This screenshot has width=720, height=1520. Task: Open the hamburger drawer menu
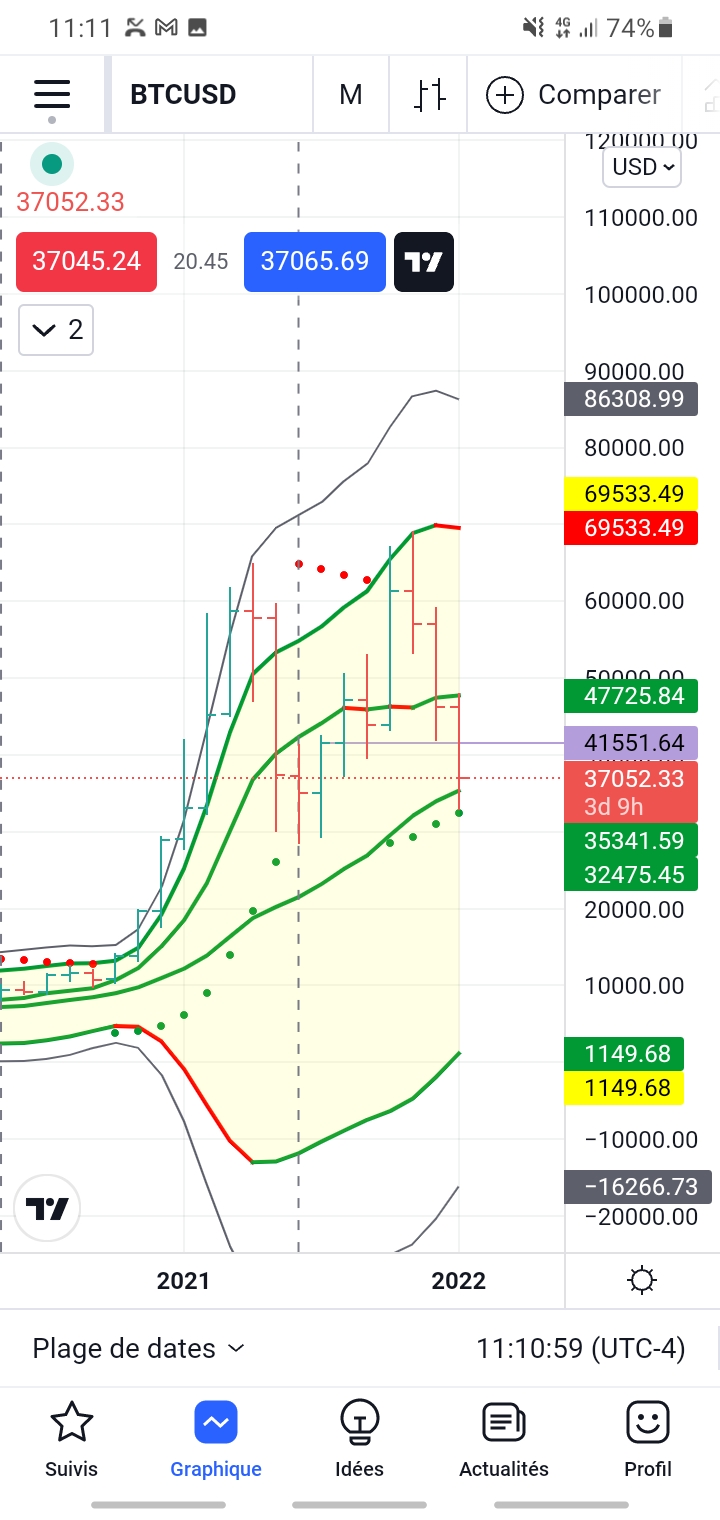point(52,95)
